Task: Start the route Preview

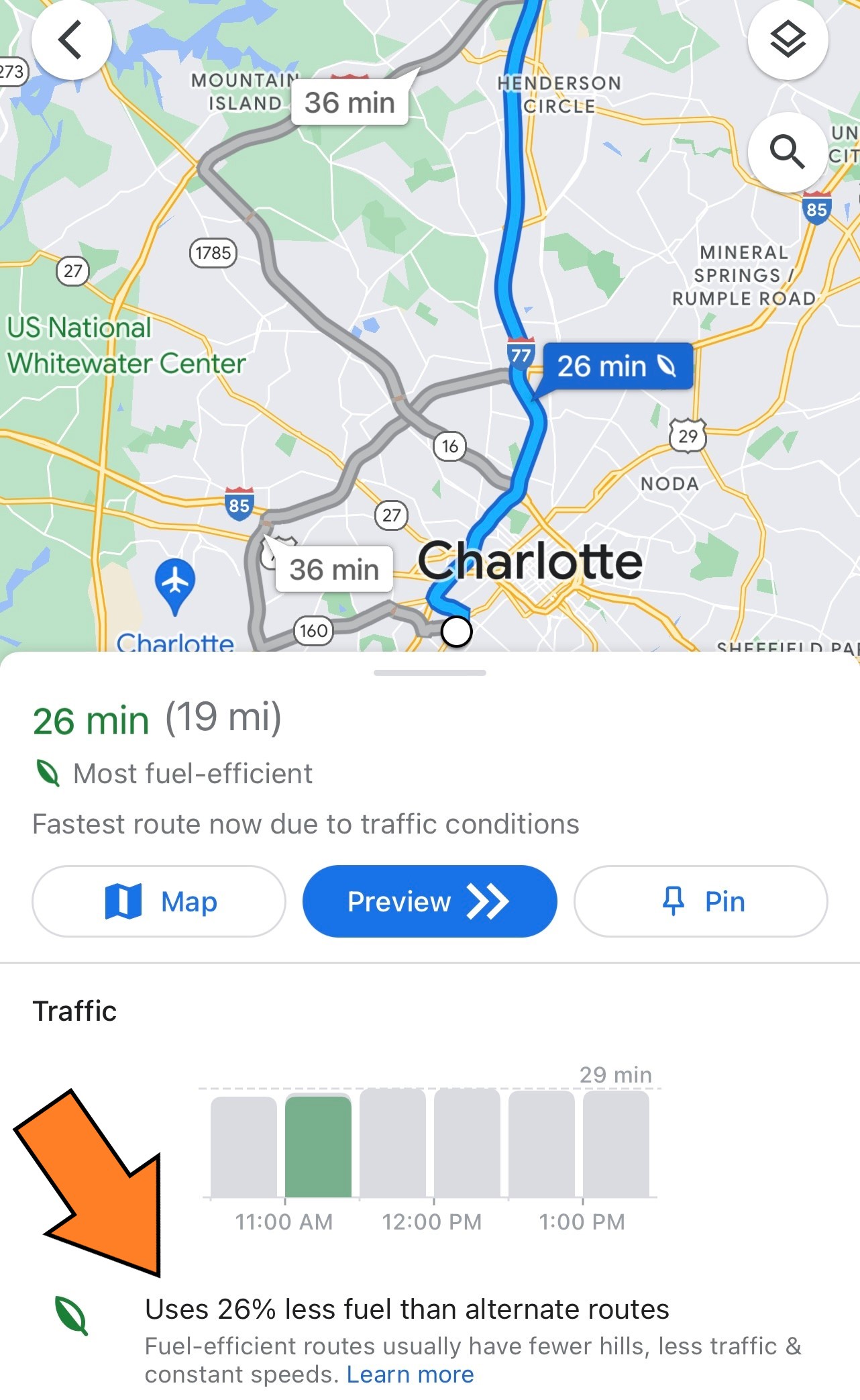Action: click(x=429, y=901)
